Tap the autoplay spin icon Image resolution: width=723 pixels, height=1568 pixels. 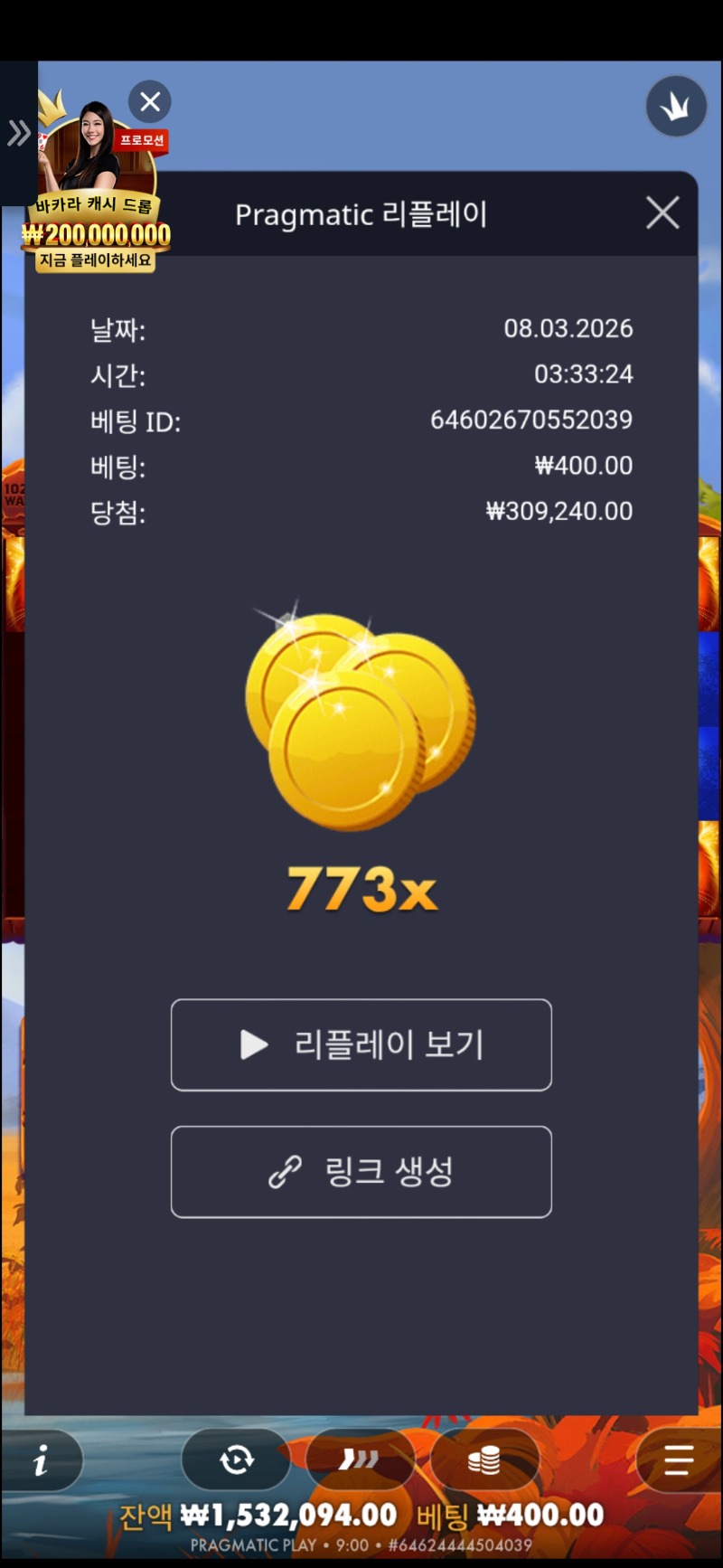(x=237, y=1459)
